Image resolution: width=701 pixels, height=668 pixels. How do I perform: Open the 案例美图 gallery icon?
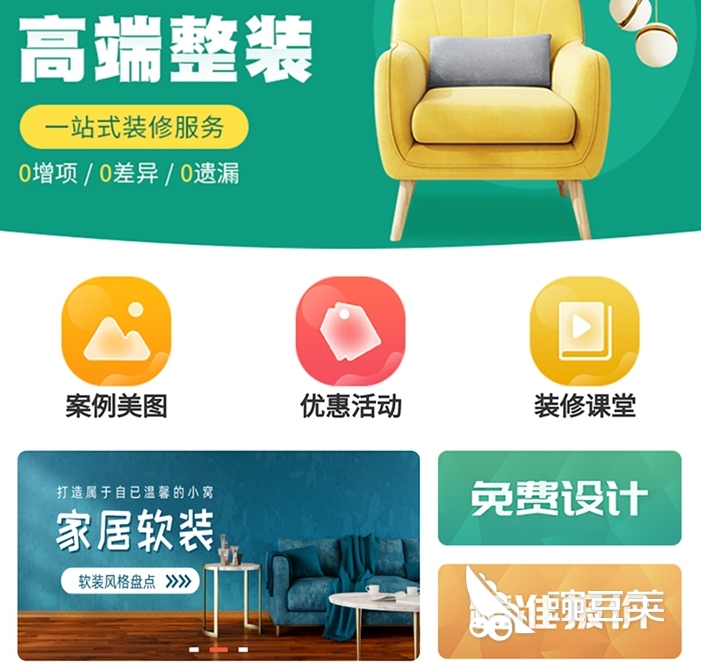[x=116, y=332]
